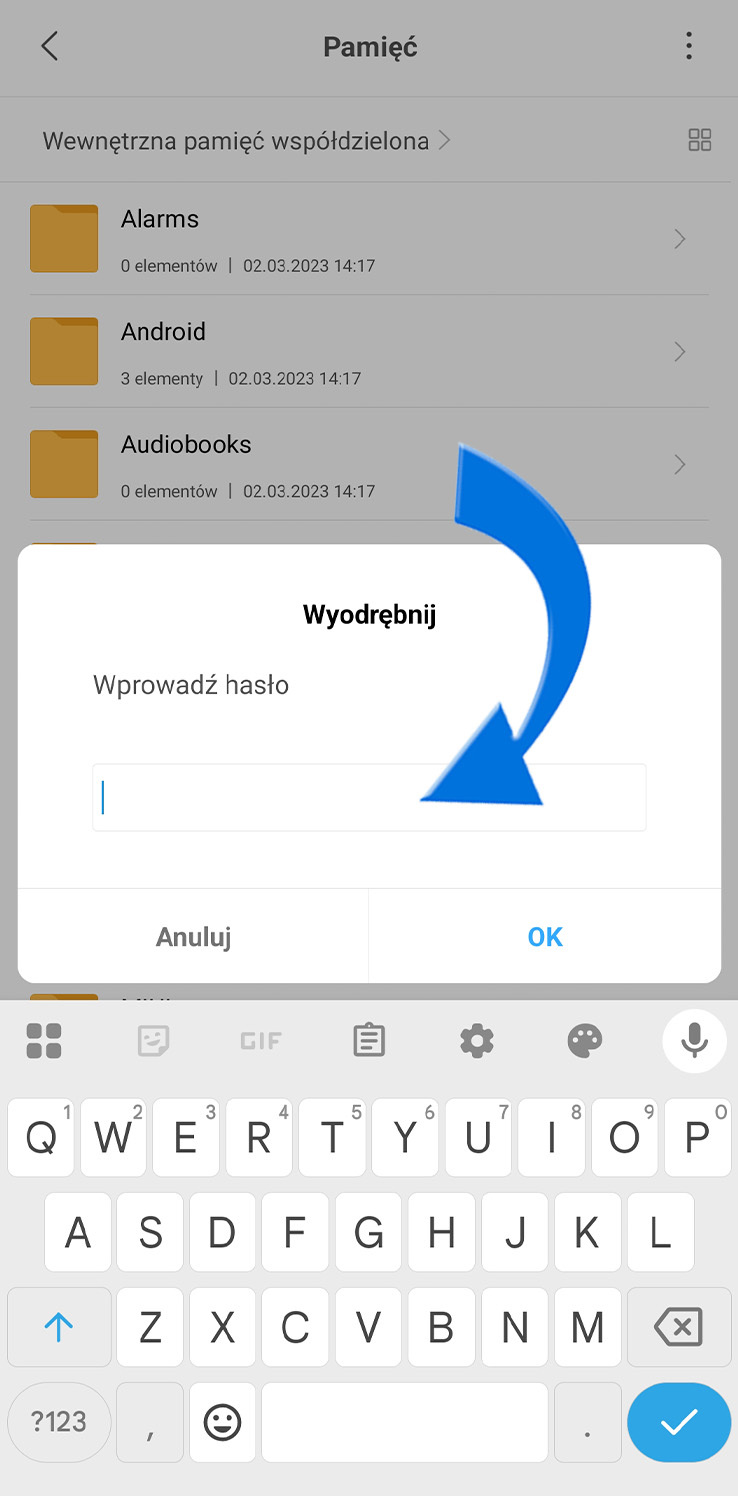
Task: Open the GIF keyboard panel
Action: [x=261, y=1041]
